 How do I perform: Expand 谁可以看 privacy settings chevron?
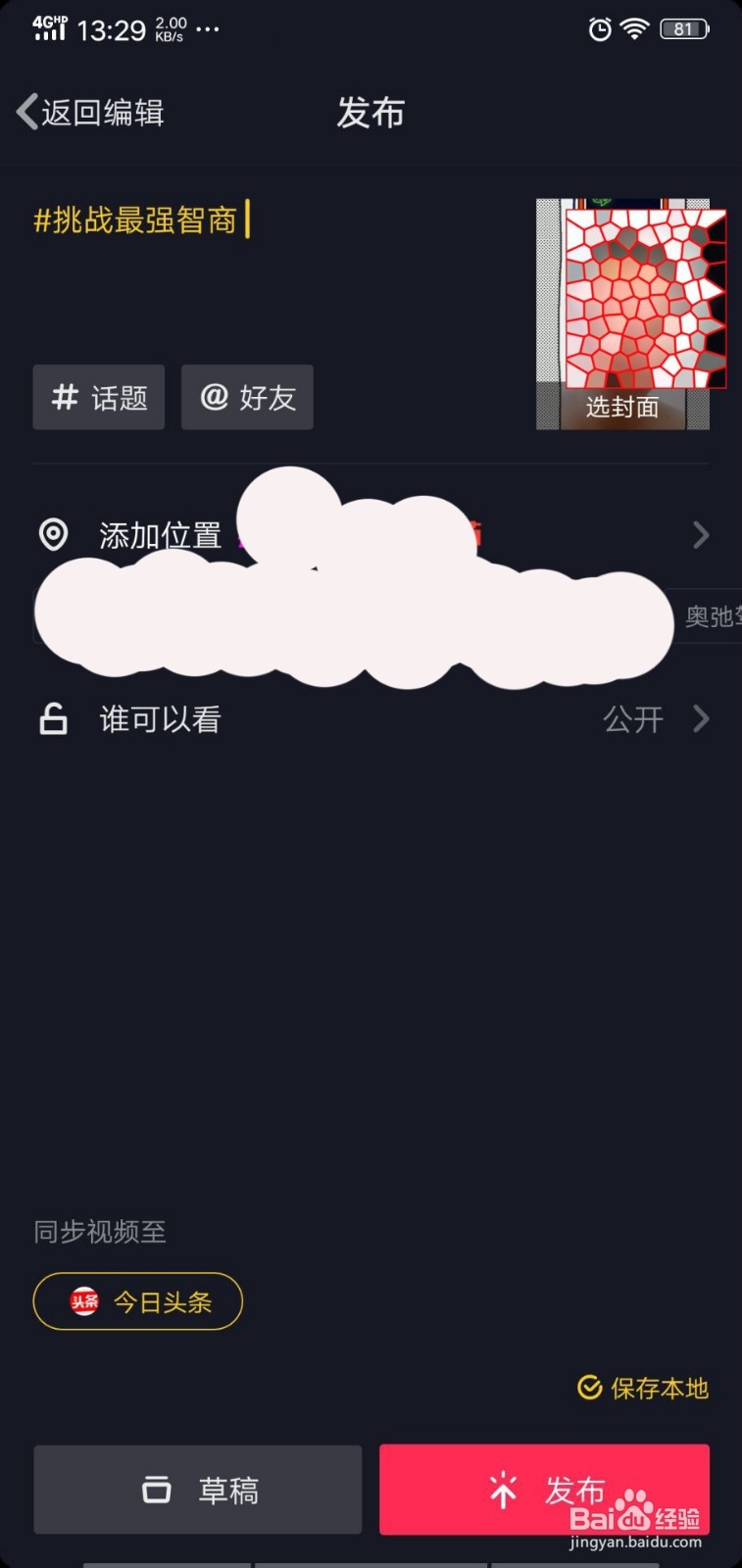pyautogui.click(x=700, y=718)
